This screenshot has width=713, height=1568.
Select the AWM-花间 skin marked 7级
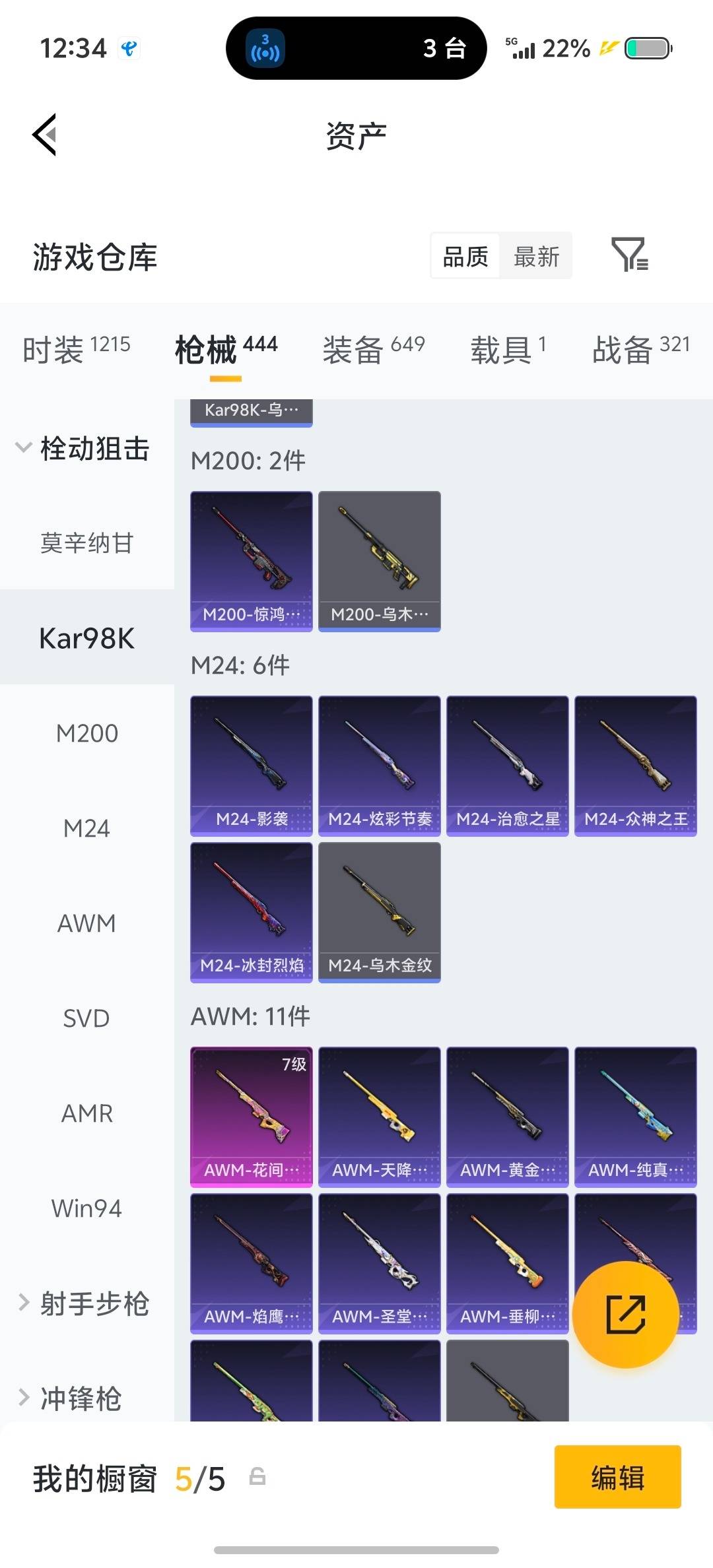click(x=251, y=1115)
